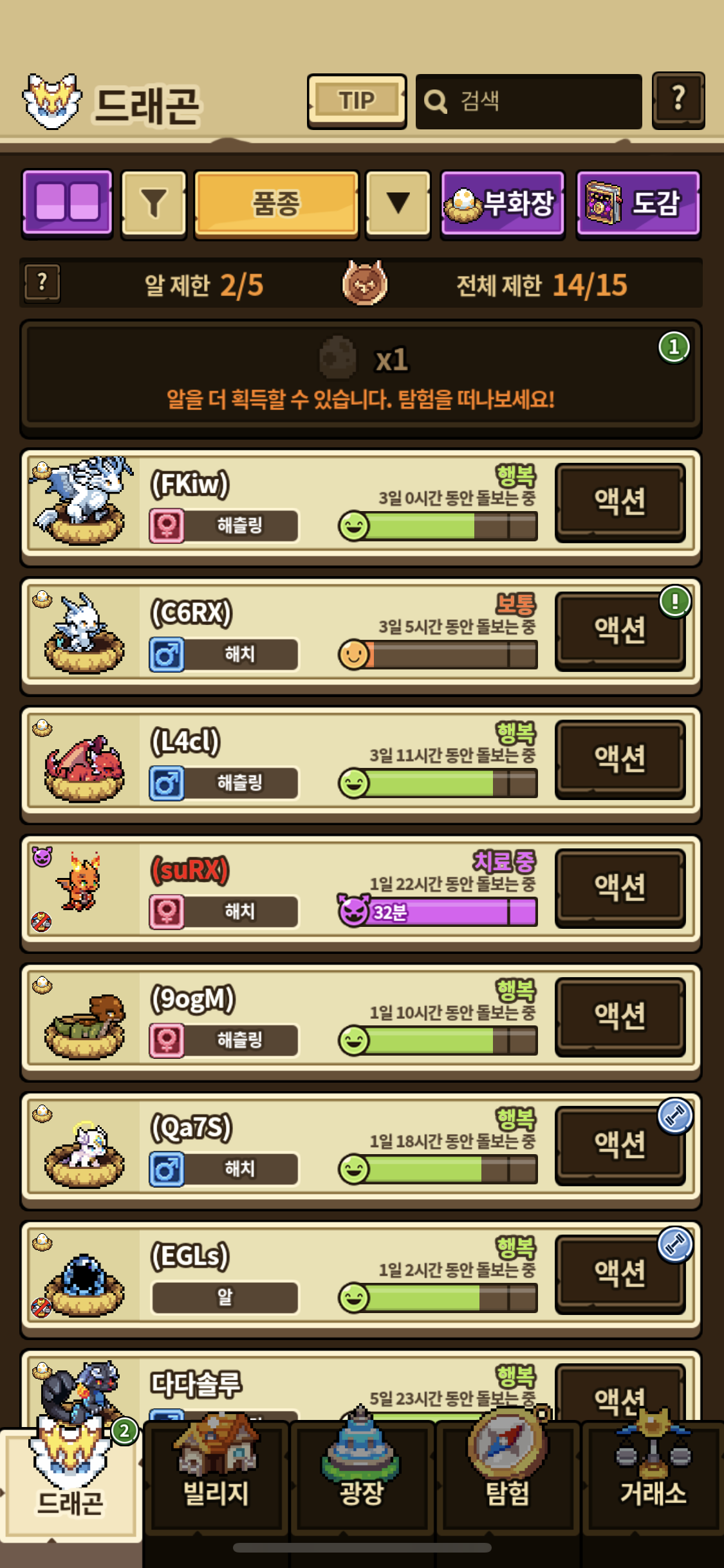Viewport: 724px width, 1568px height.
Task: Sort dragons by 품종
Action: [x=276, y=203]
